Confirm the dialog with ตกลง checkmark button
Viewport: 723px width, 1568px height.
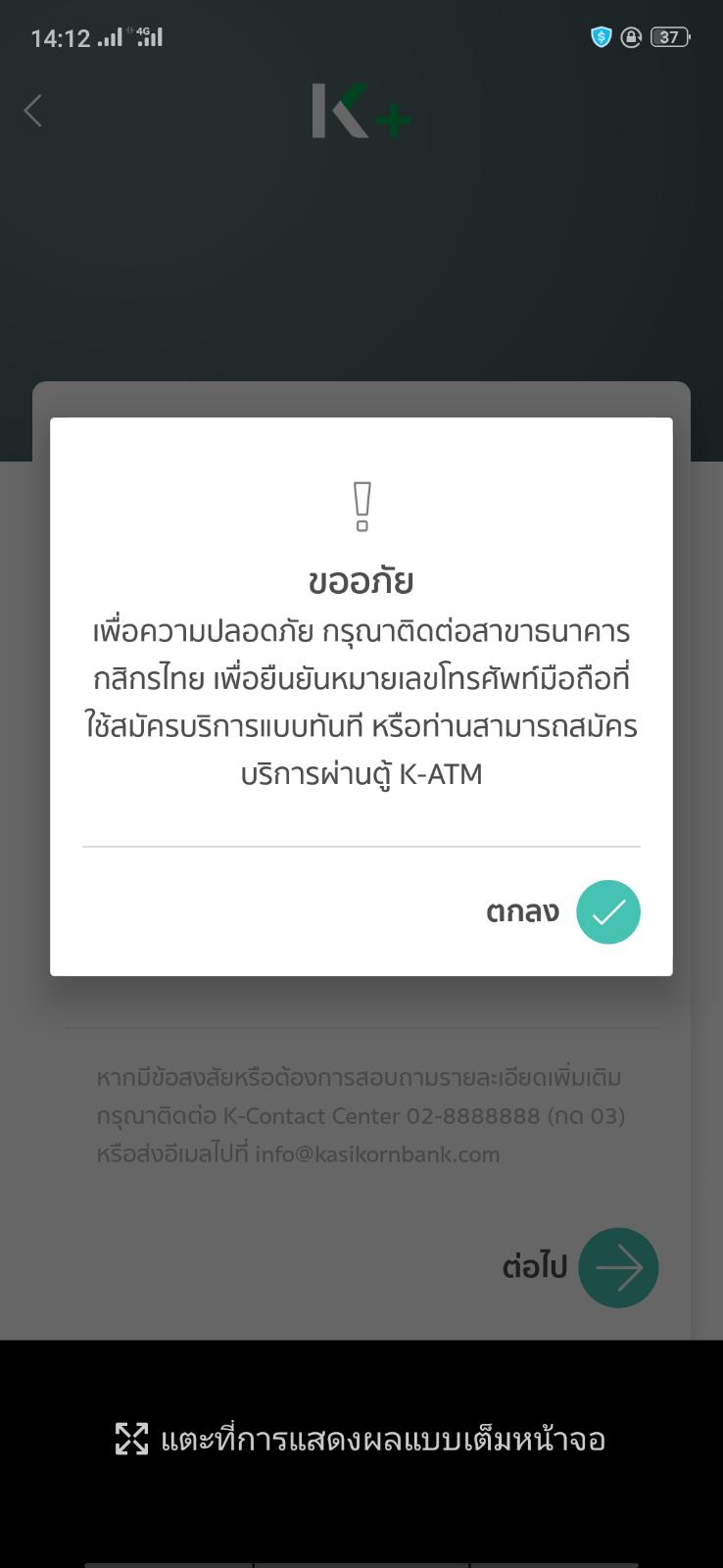tap(607, 911)
